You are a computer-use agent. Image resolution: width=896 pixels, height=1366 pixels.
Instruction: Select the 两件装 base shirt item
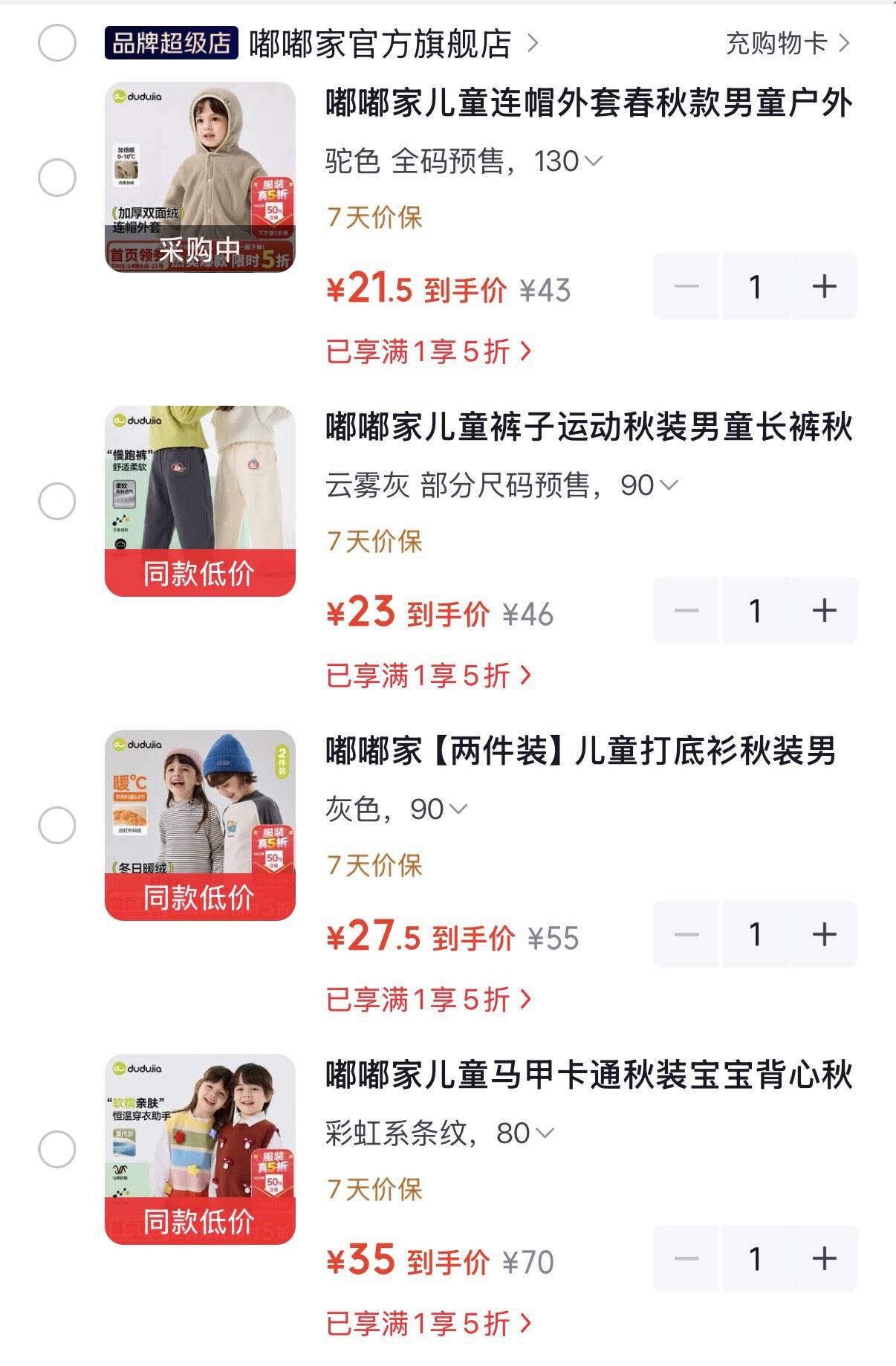tap(57, 826)
